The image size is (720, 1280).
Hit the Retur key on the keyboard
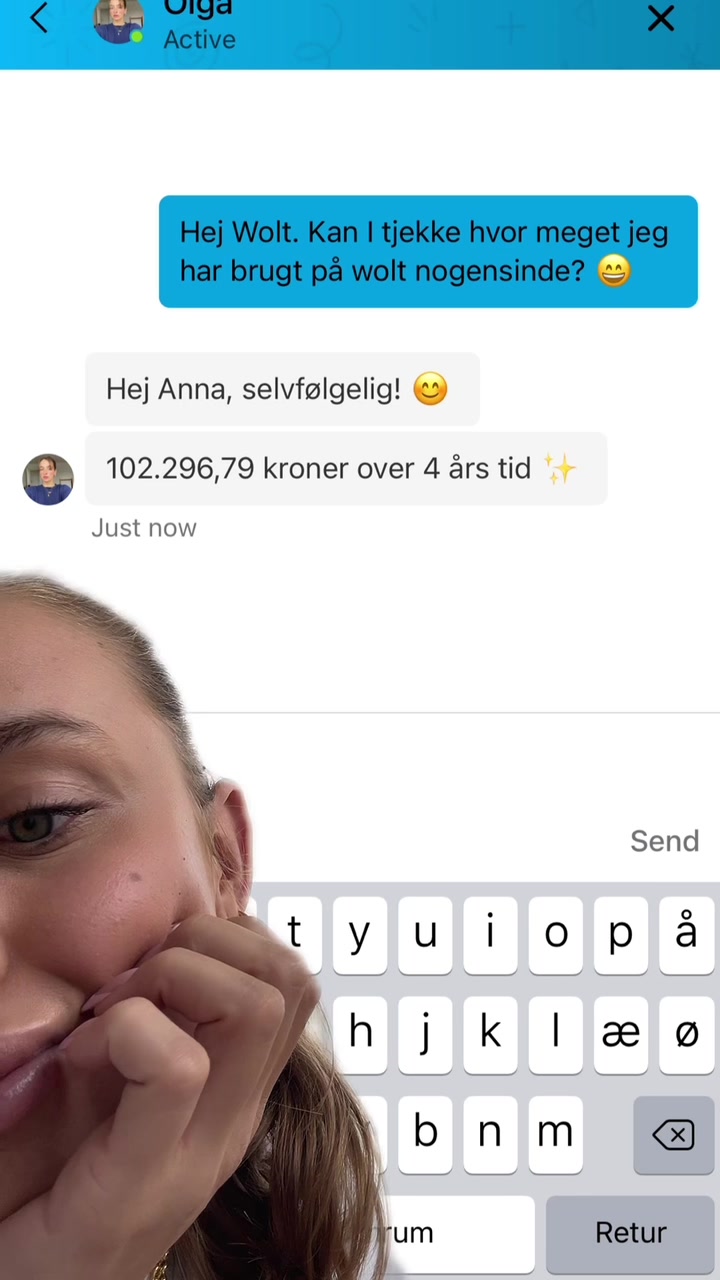pyautogui.click(x=631, y=1233)
